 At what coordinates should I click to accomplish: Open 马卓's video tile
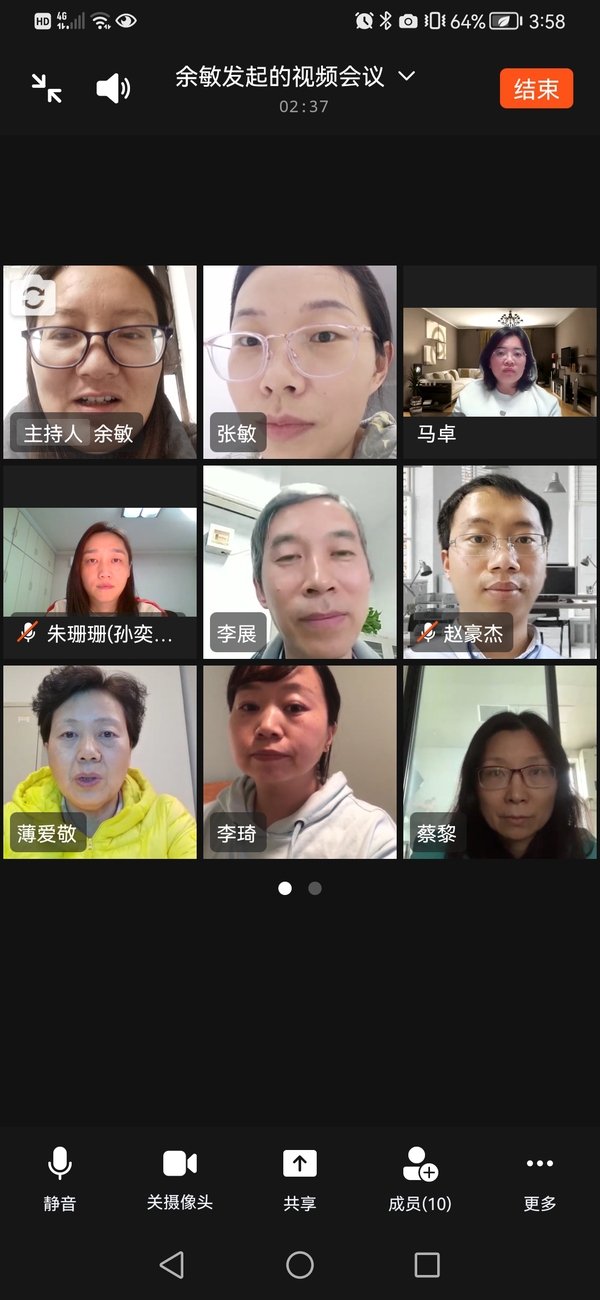pos(500,362)
